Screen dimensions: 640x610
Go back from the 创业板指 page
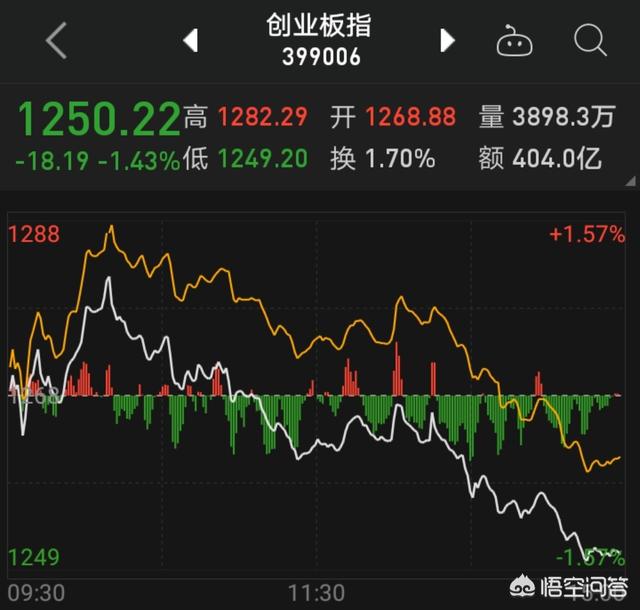(57, 41)
